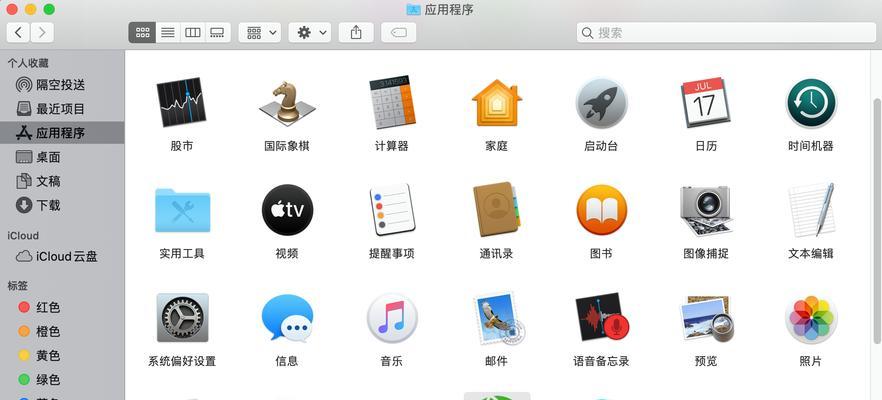Open the 照片 app
The width and height of the screenshot is (882, 400).
point(810,319)
